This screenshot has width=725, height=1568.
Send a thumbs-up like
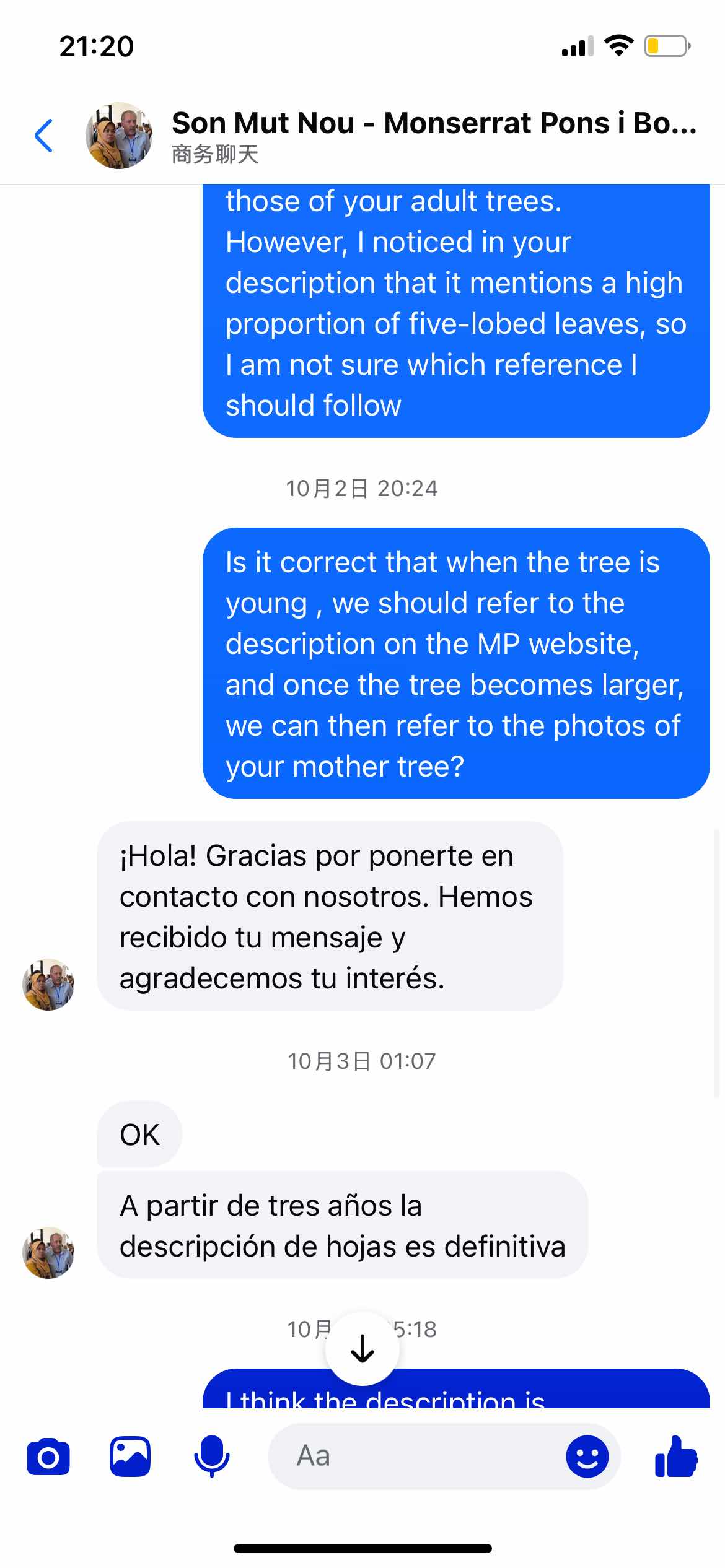(676, 1457)
